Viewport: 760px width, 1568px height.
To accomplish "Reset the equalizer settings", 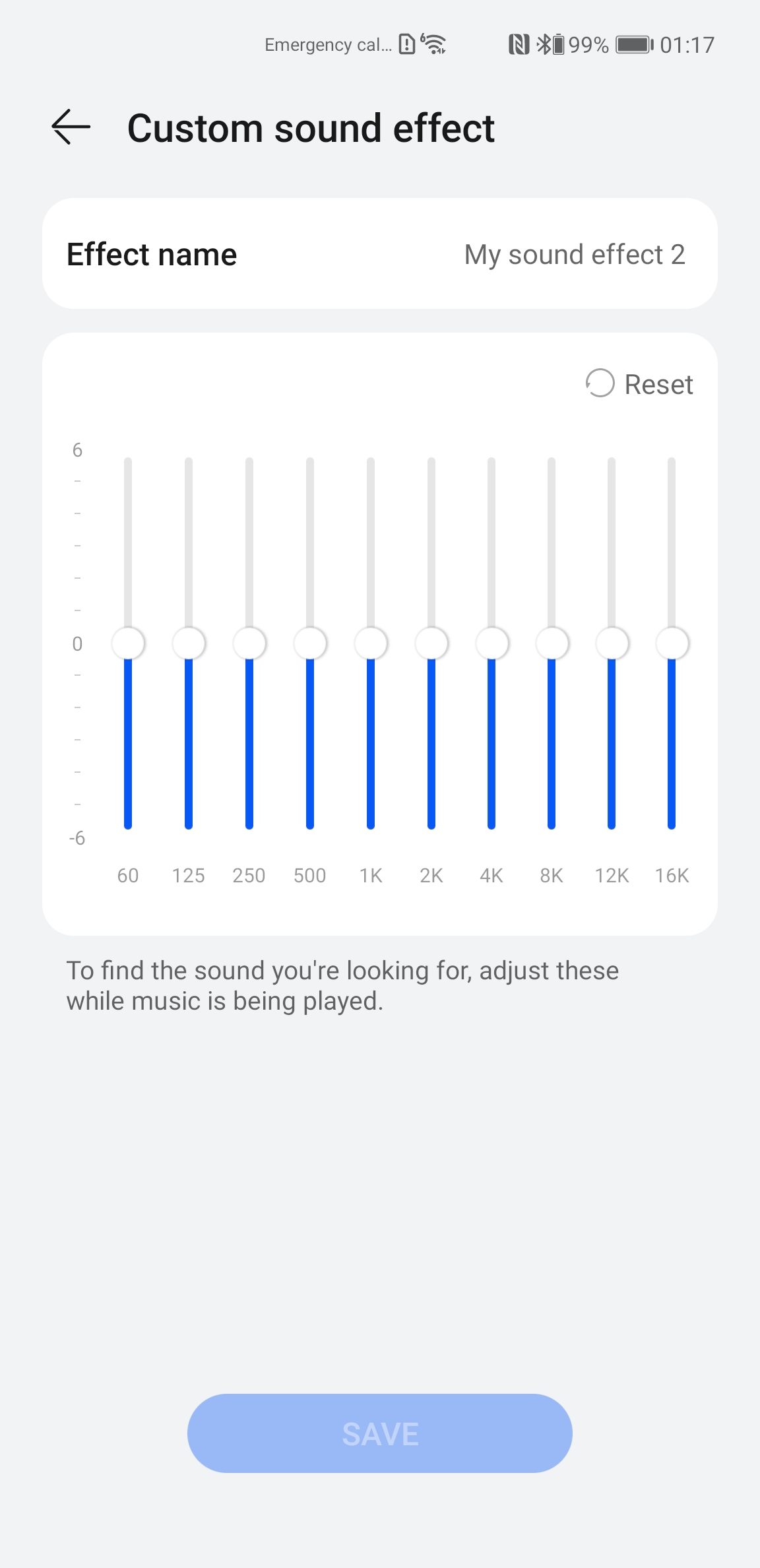I will pos(639,384).
